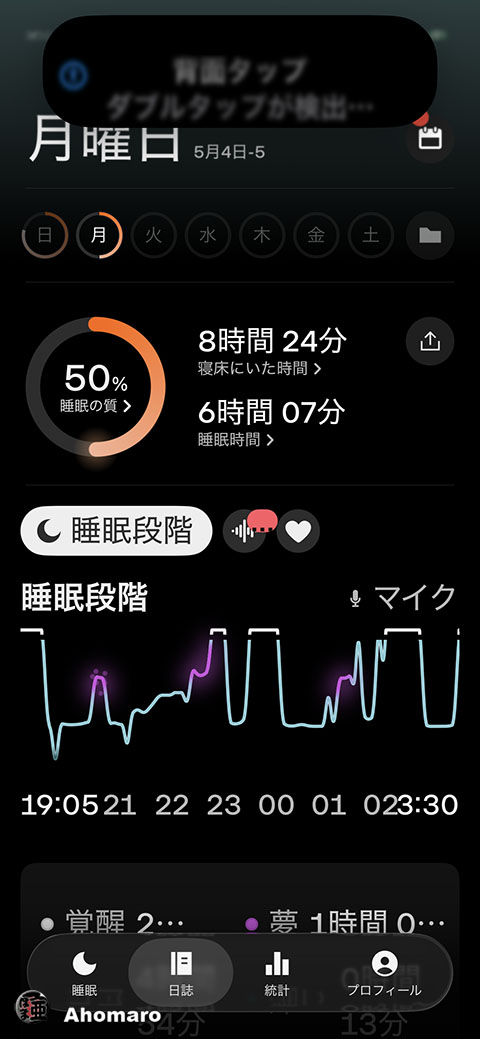Go to the 睡眠 tab
Image resolution: width=480 pixels, height=1039 pixels.
coord(84,973)
